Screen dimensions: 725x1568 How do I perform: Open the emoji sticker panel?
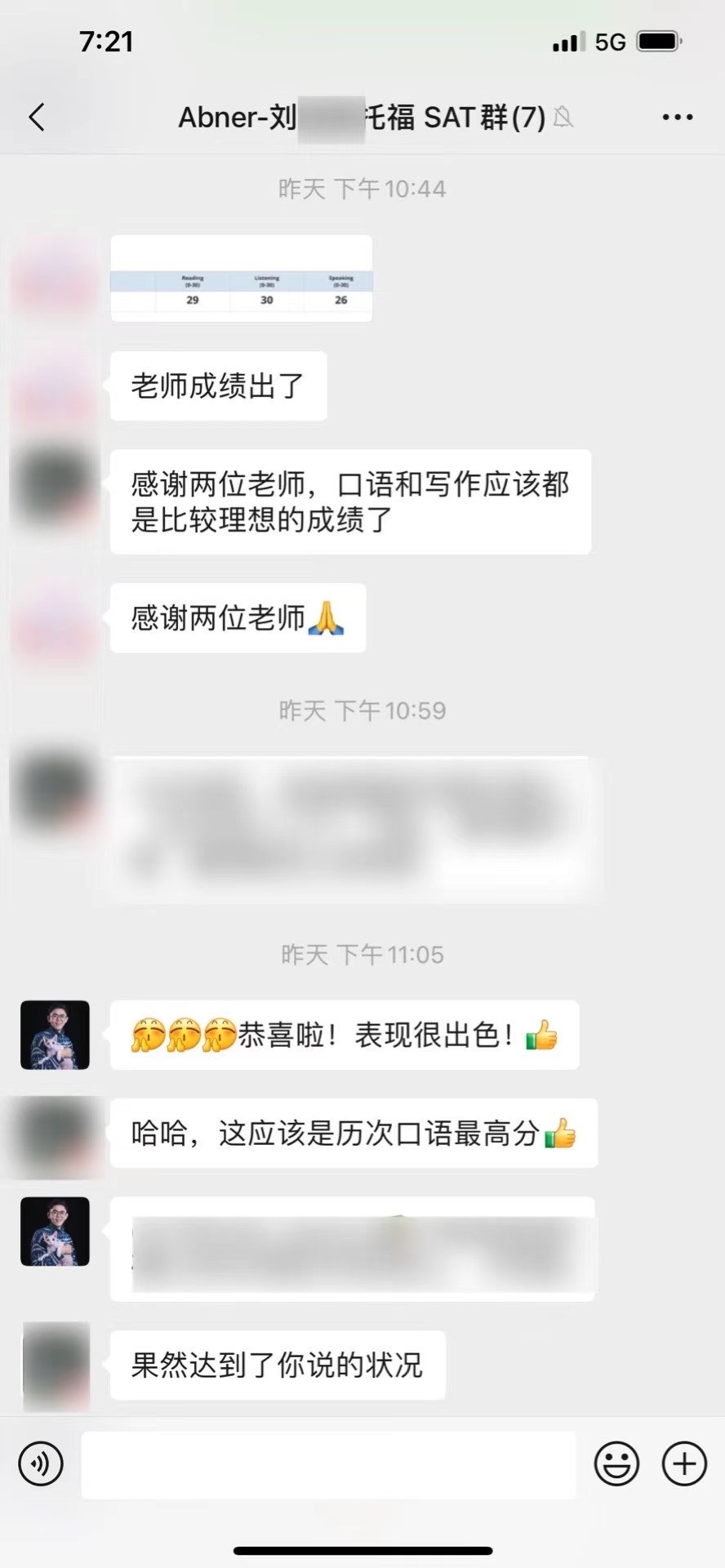coord(616,1463)
